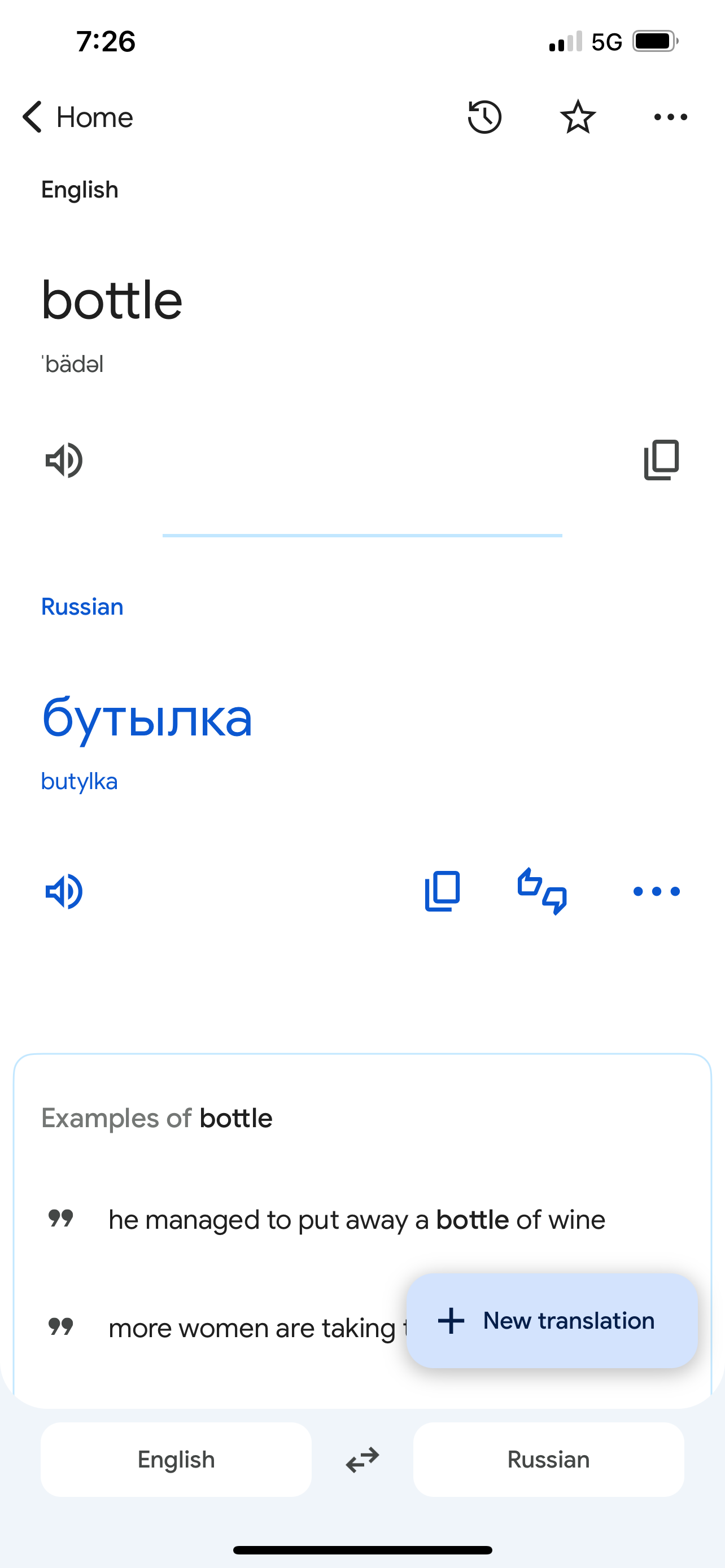Image resolution: width=725 pixels, height=1568 pixels.
Task: Swap English and Russian languages
Action: click(362, 1460)
